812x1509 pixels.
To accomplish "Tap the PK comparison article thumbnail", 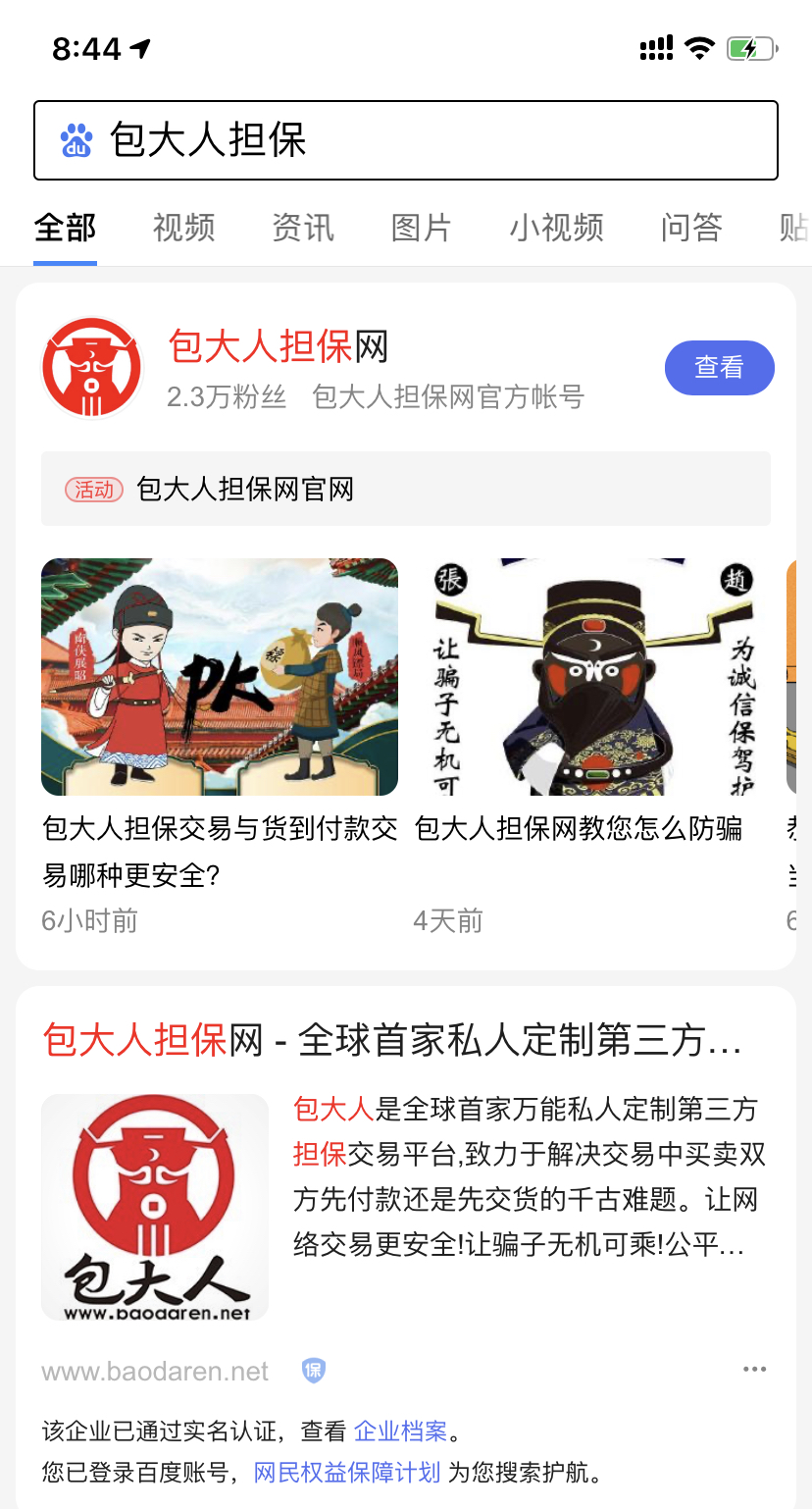I will 219,676.
